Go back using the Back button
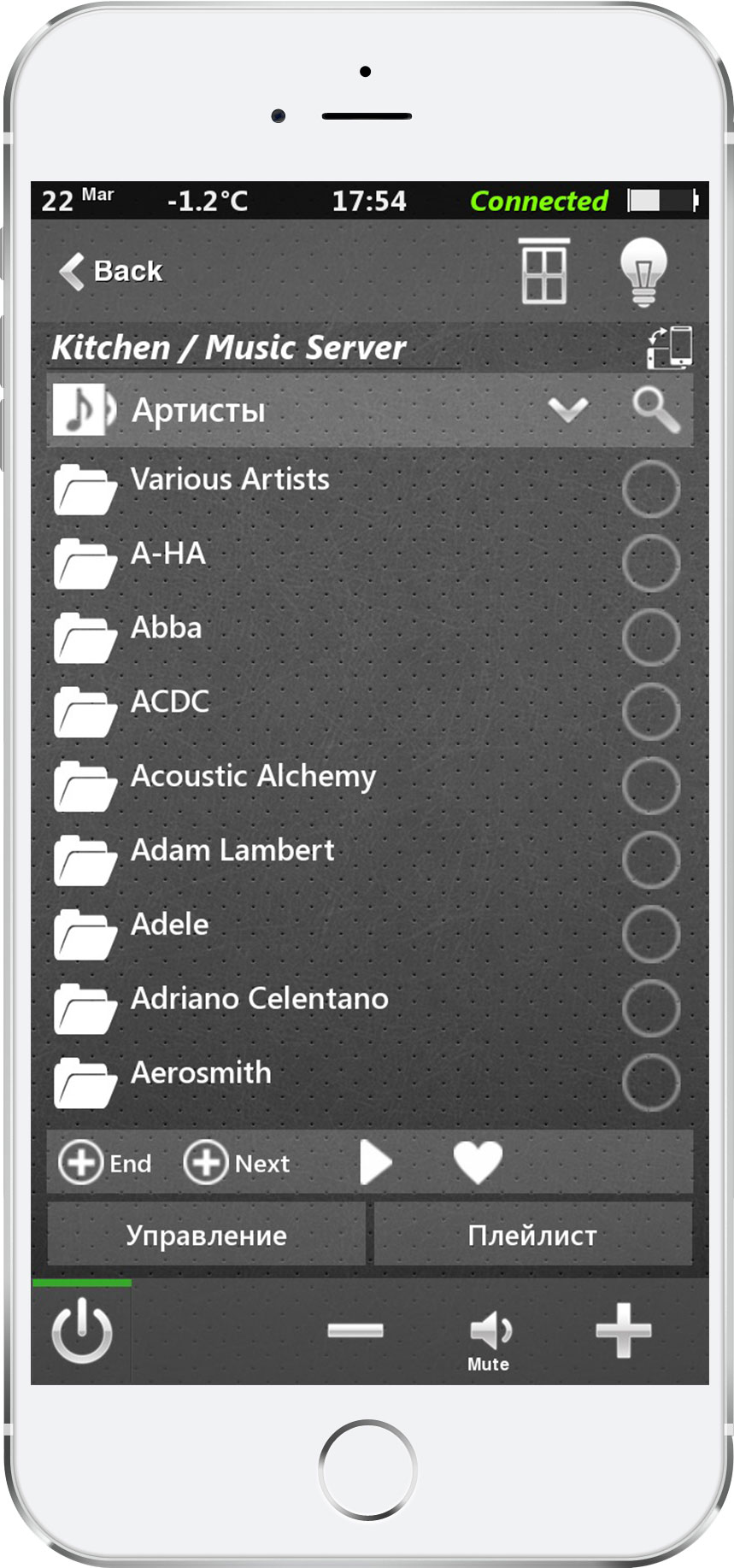The width and height of the screenshot is (734, 1568). (x=111, y=272)
